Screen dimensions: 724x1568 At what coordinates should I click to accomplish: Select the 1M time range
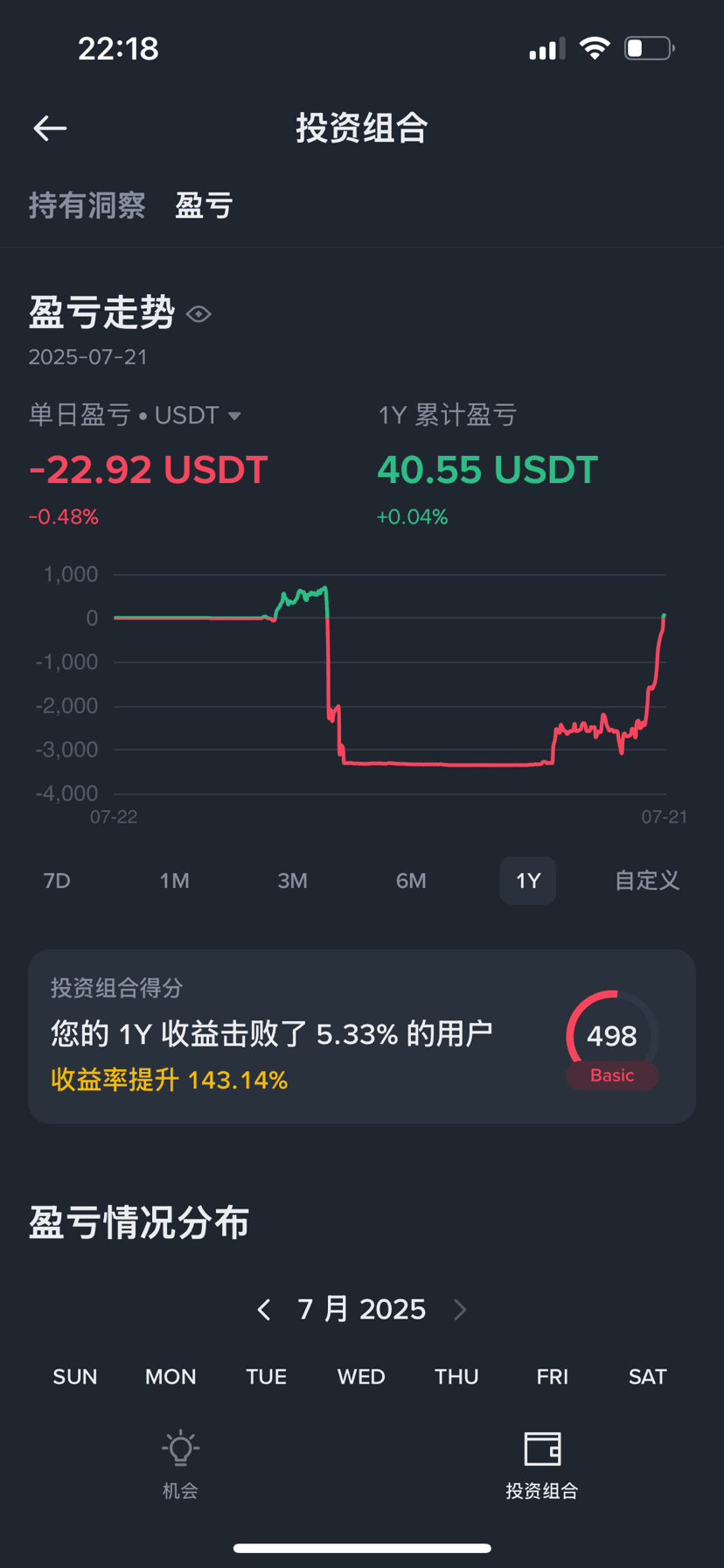click(x=174, y=880)
